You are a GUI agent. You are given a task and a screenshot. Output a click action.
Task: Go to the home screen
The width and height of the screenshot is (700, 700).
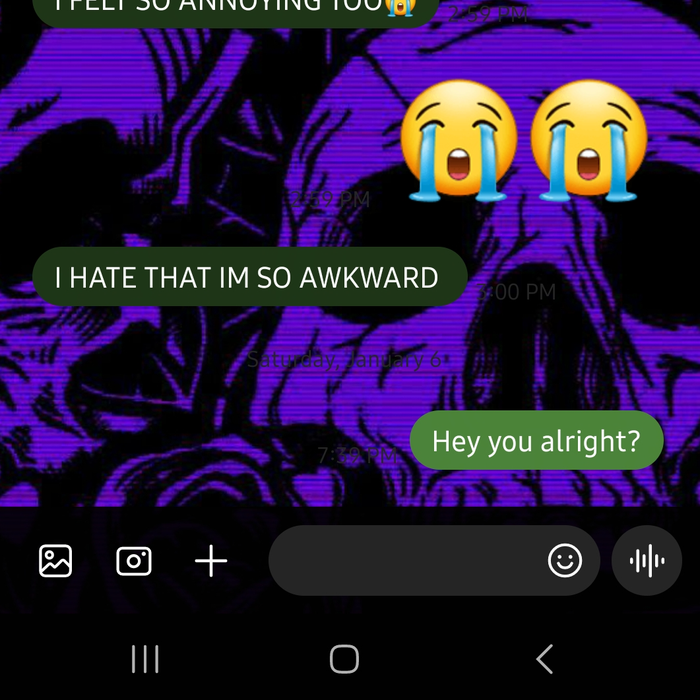pyautogui.click(x=344, y=659)
